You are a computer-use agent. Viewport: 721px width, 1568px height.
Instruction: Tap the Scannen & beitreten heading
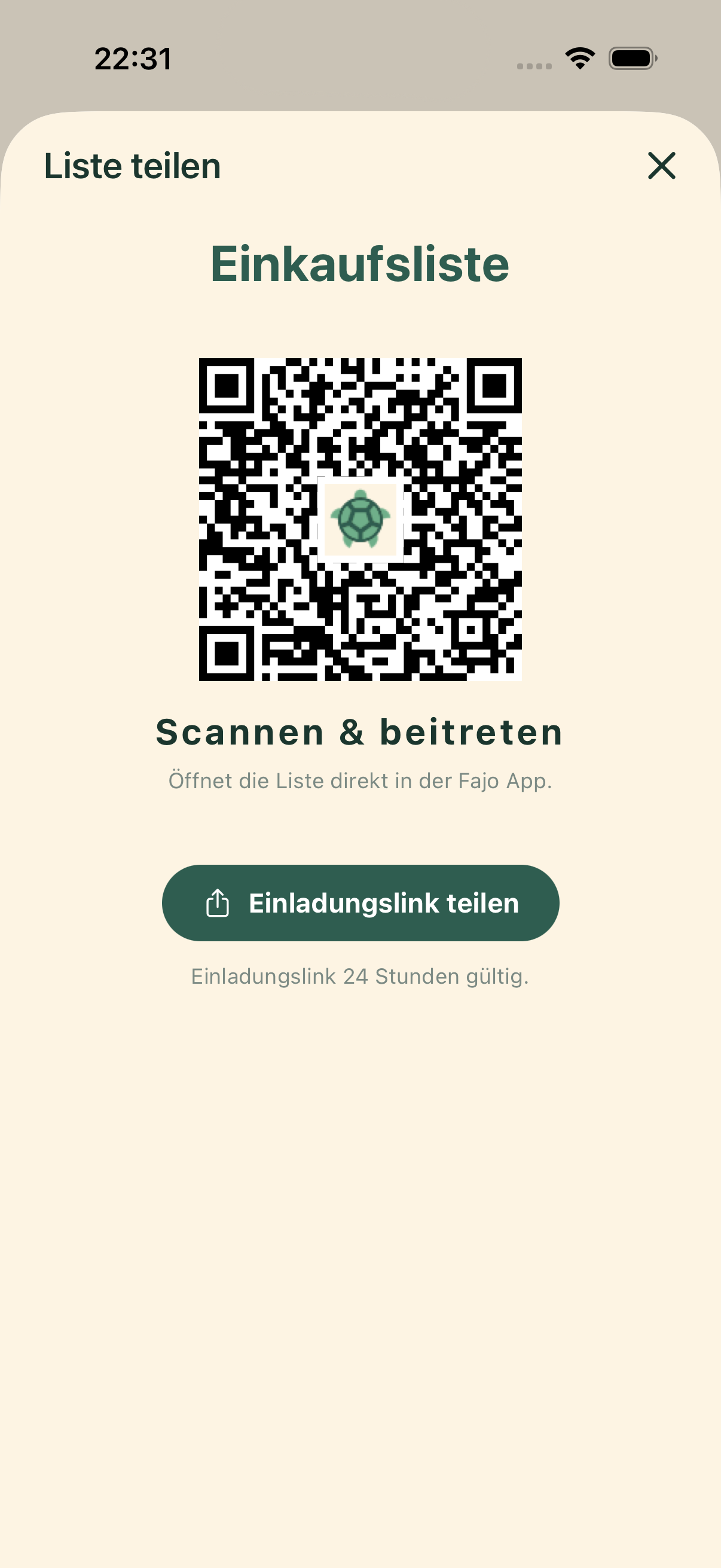360,733
